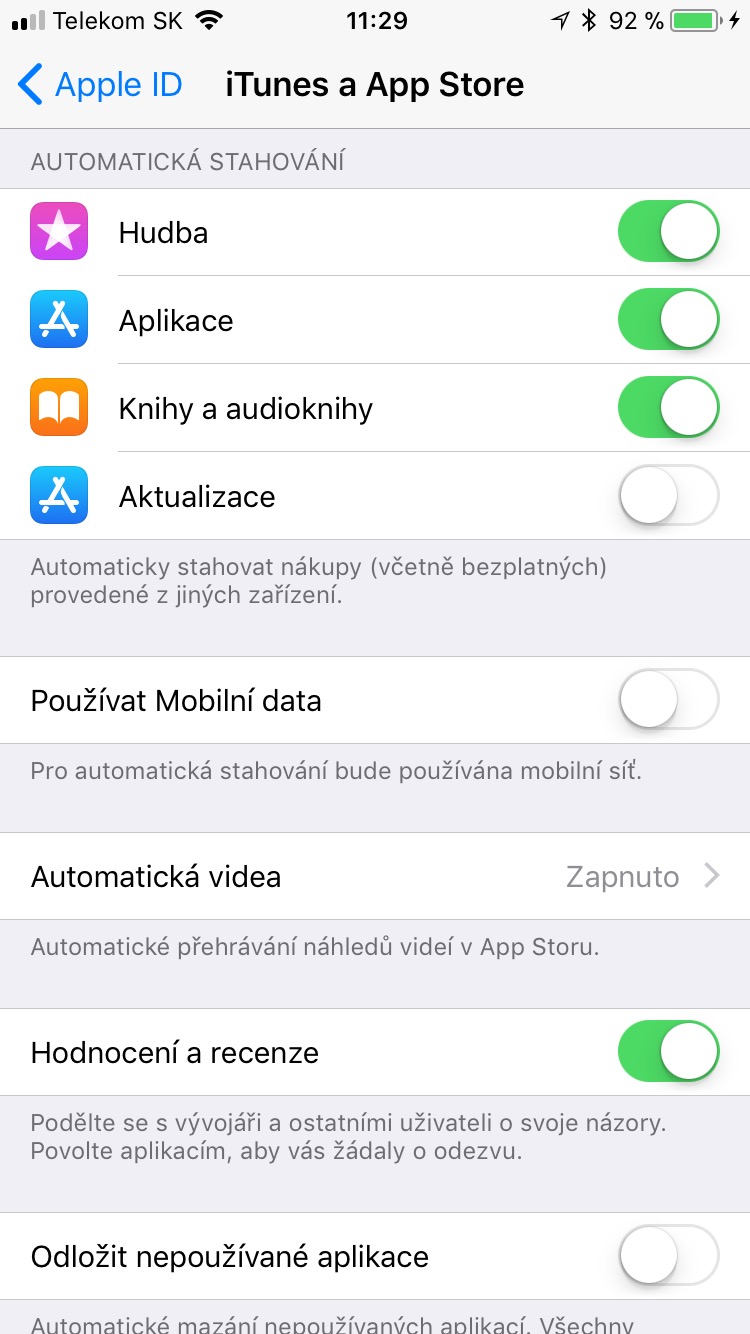The height and width of the screenshot is (1334, 750).
Task: Open the Automatická videa settings chevron
Action: [711, 876]
